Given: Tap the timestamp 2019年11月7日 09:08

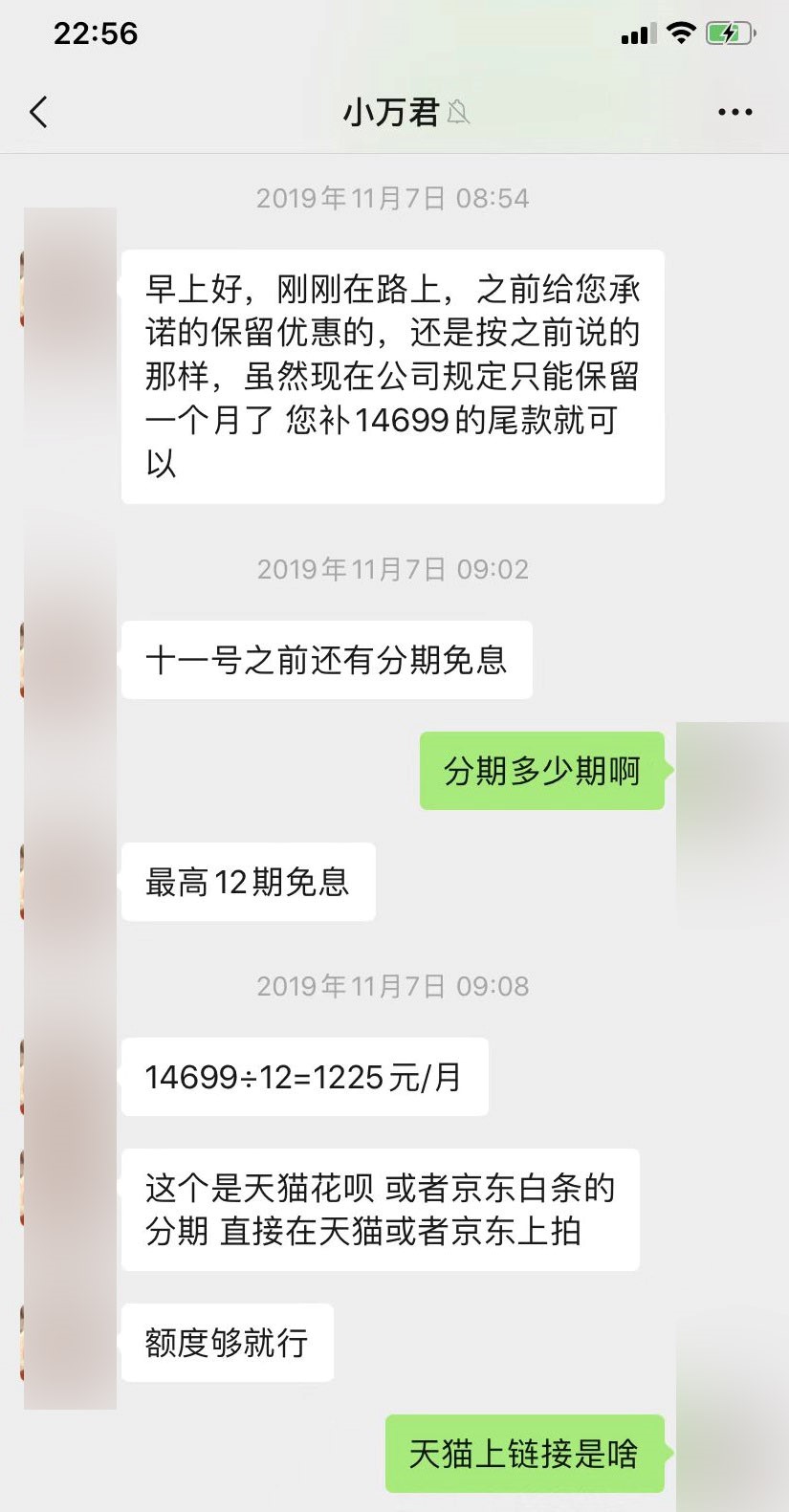Looking at the screenshot, I should (x=392, y=986).
